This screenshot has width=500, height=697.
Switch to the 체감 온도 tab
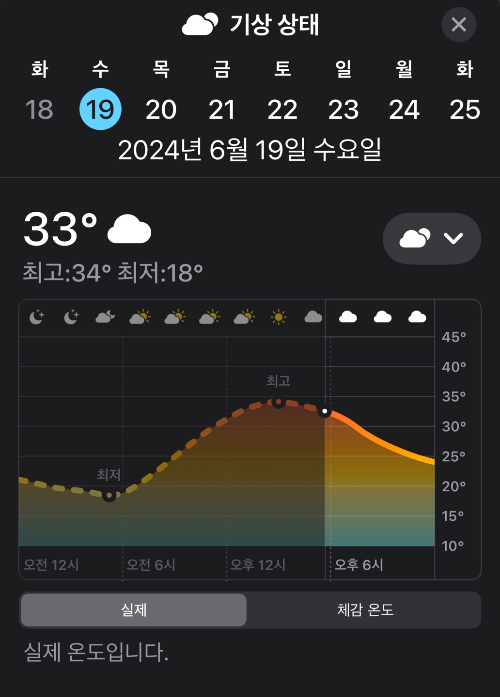(365, 609)
